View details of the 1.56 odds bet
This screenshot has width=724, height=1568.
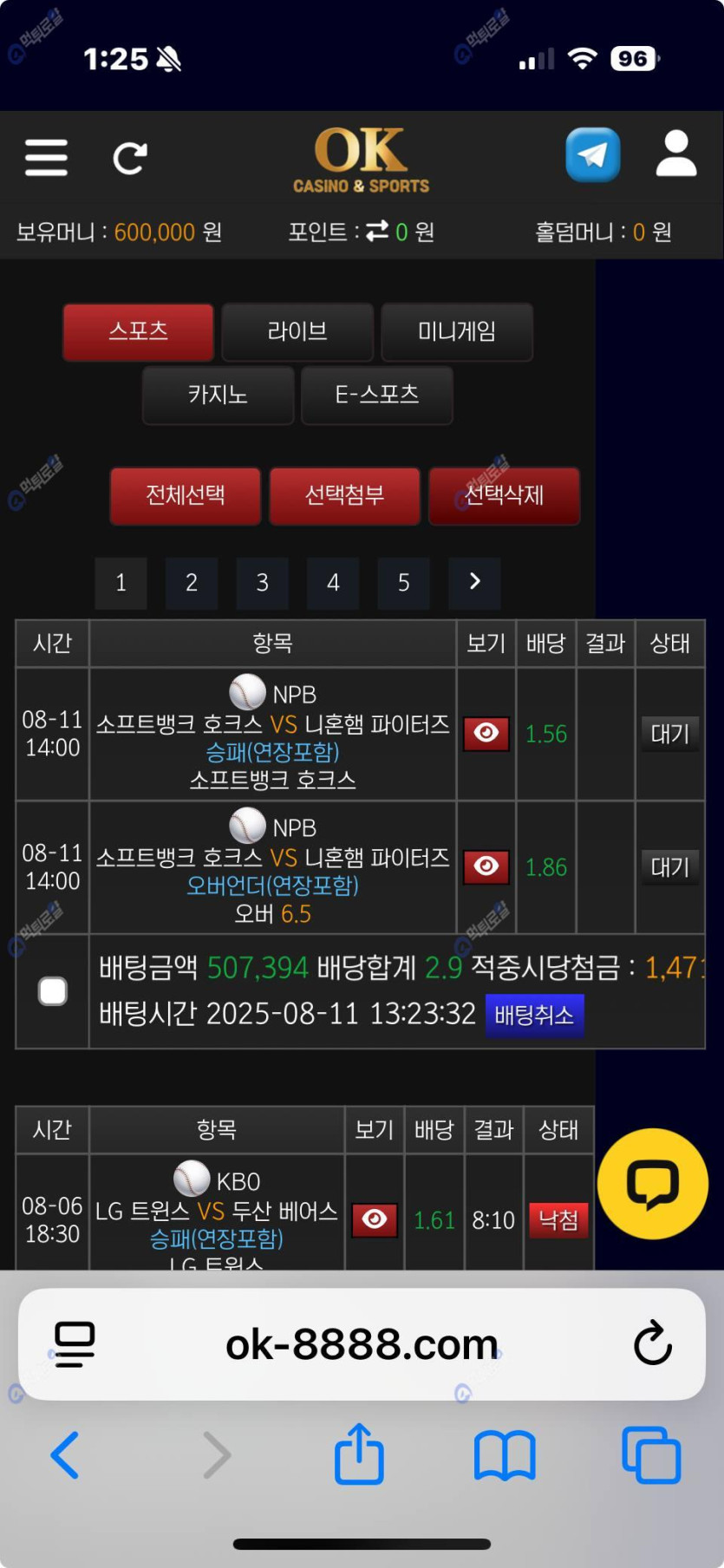click(486, 734)
